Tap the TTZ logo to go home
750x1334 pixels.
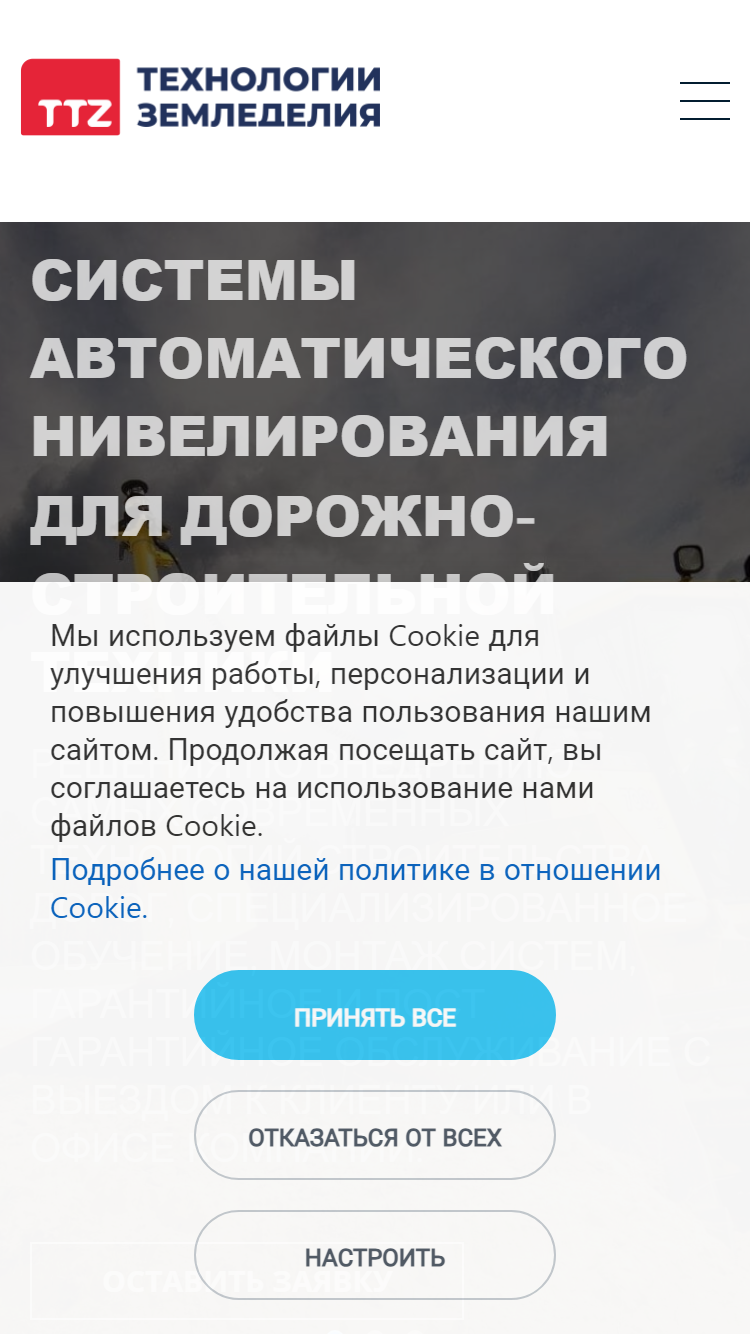click(x=201, y=97)
